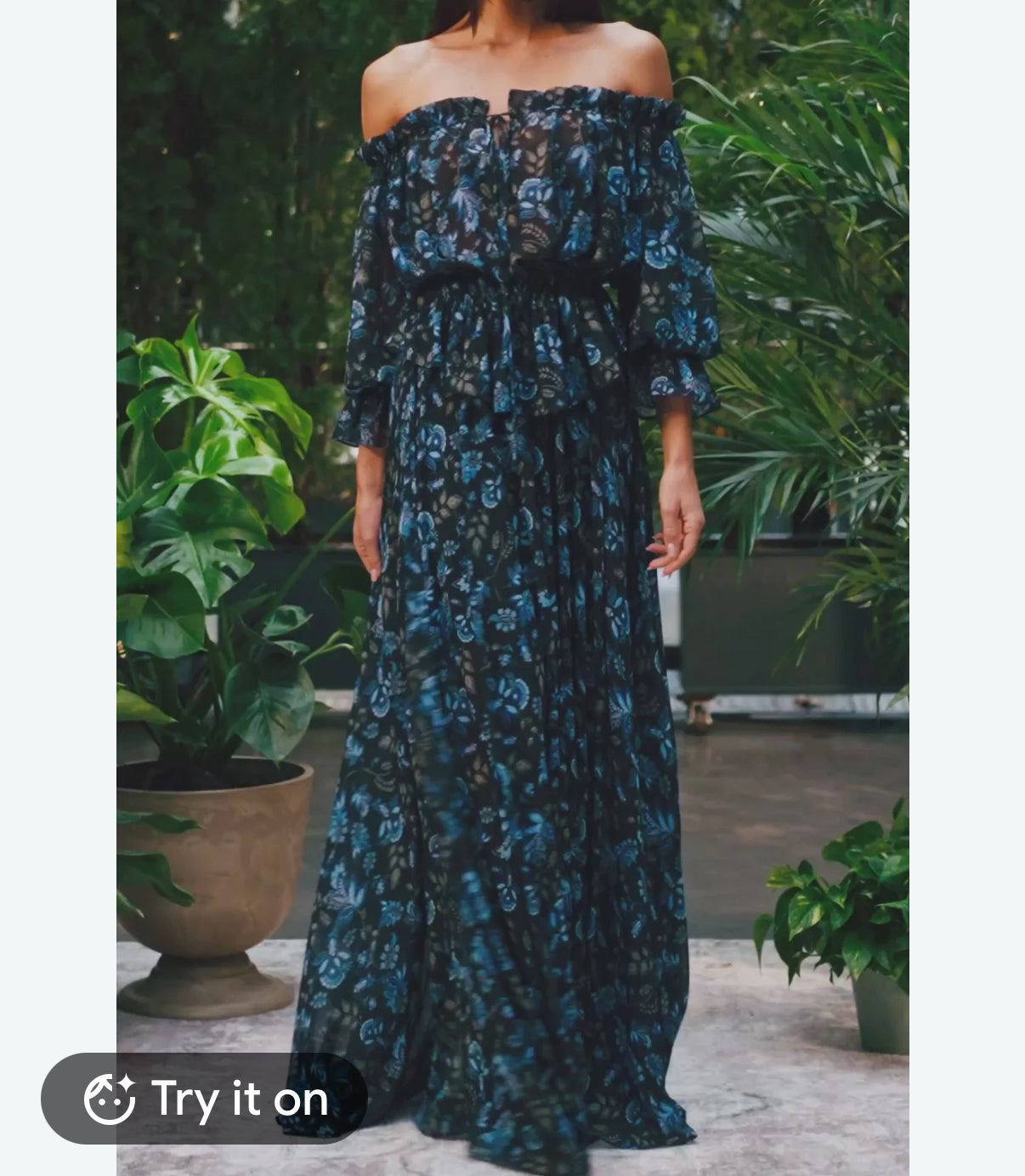This screenshot has height=1176, width=1025.
Task: Tap the Try it on button
Action: [x=204, y=1099]
